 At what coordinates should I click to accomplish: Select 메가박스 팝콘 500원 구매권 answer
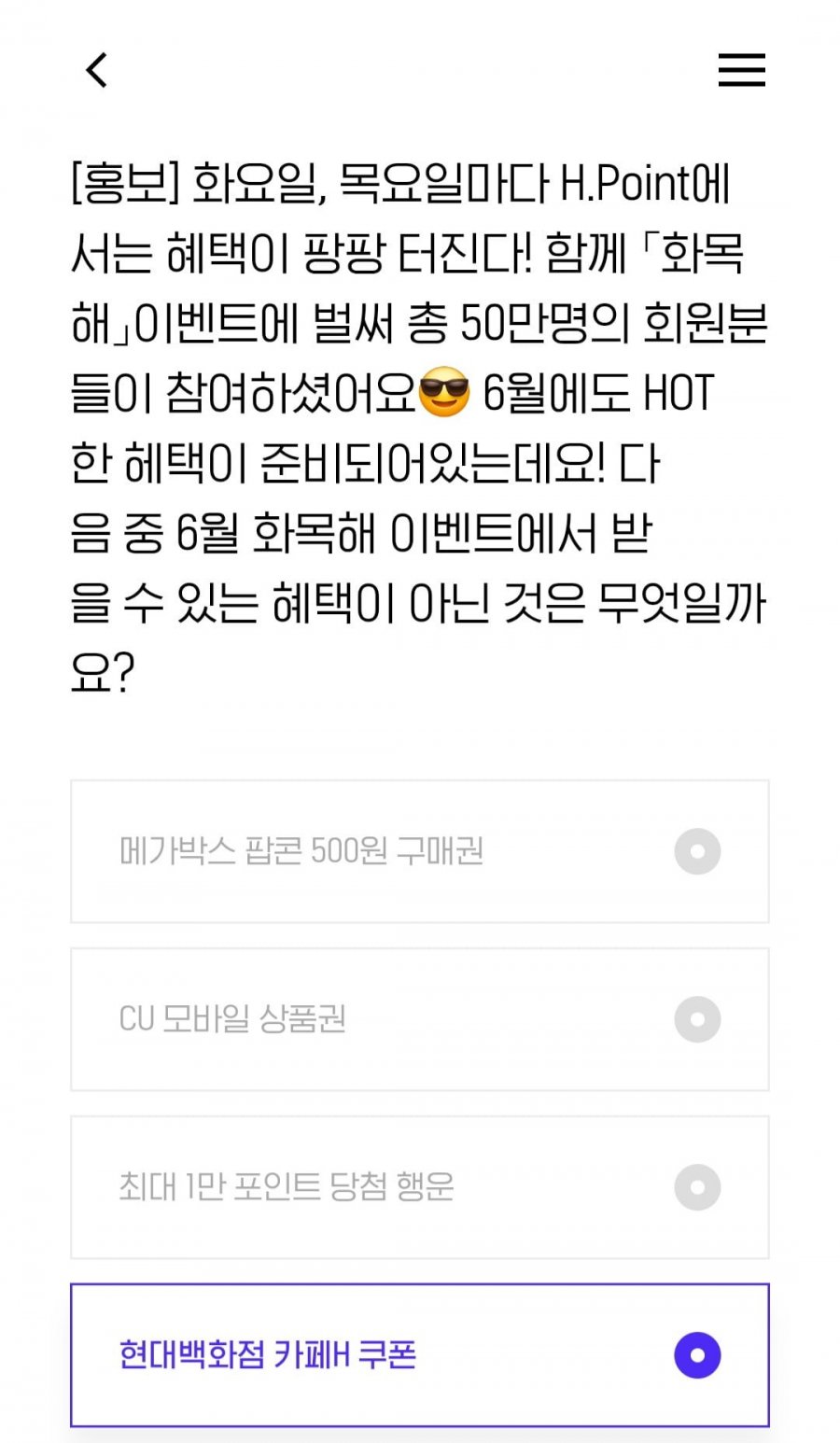419,851
